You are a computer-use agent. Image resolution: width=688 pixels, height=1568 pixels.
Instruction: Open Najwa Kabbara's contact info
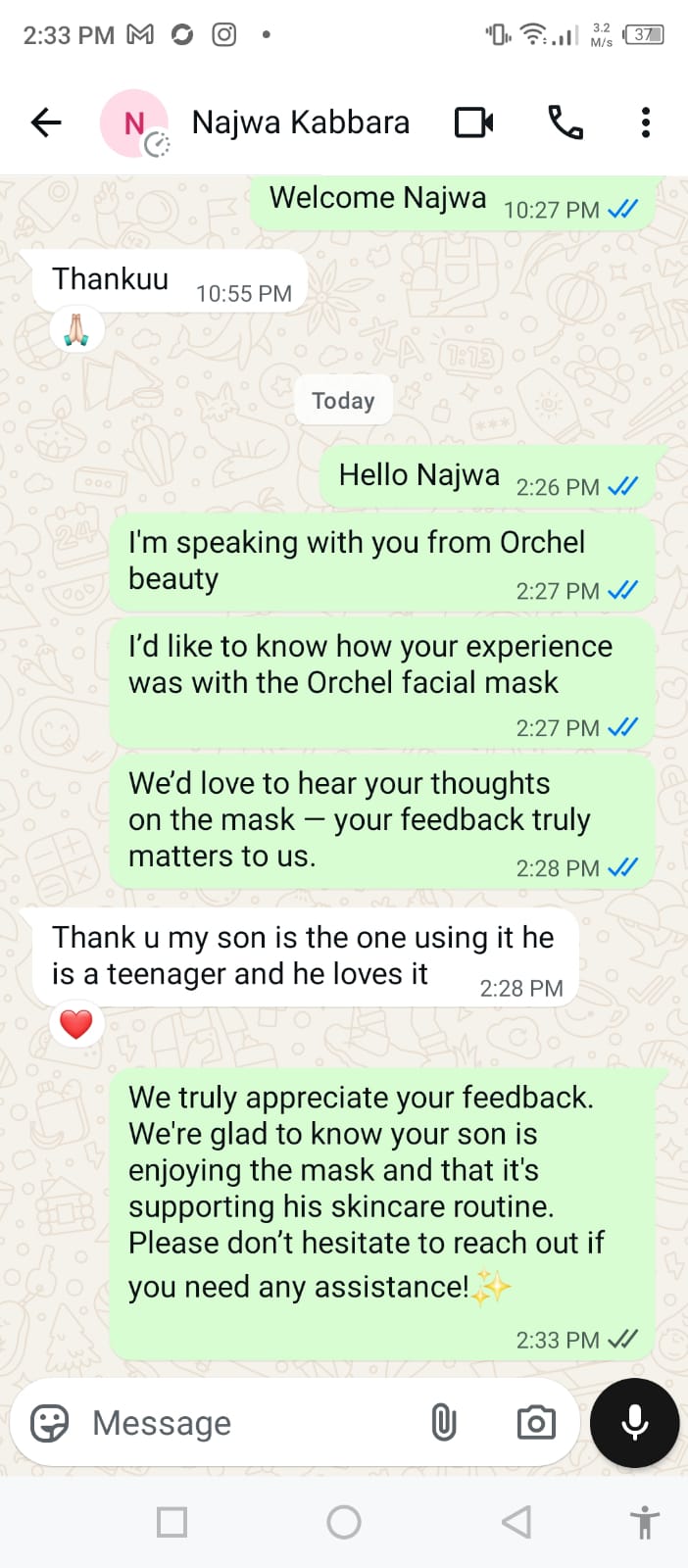(300, 122)
